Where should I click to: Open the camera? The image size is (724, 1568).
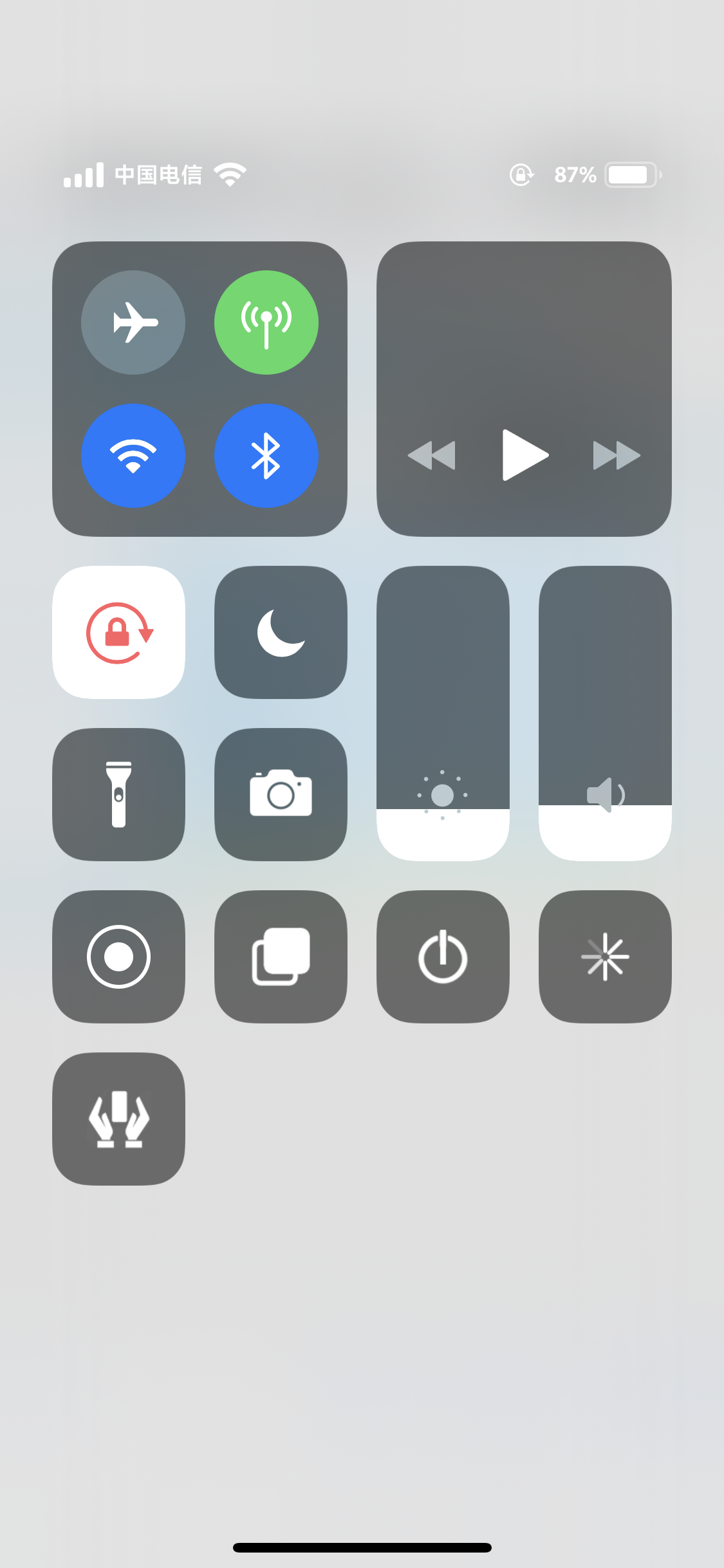click(x=281, y=794)
